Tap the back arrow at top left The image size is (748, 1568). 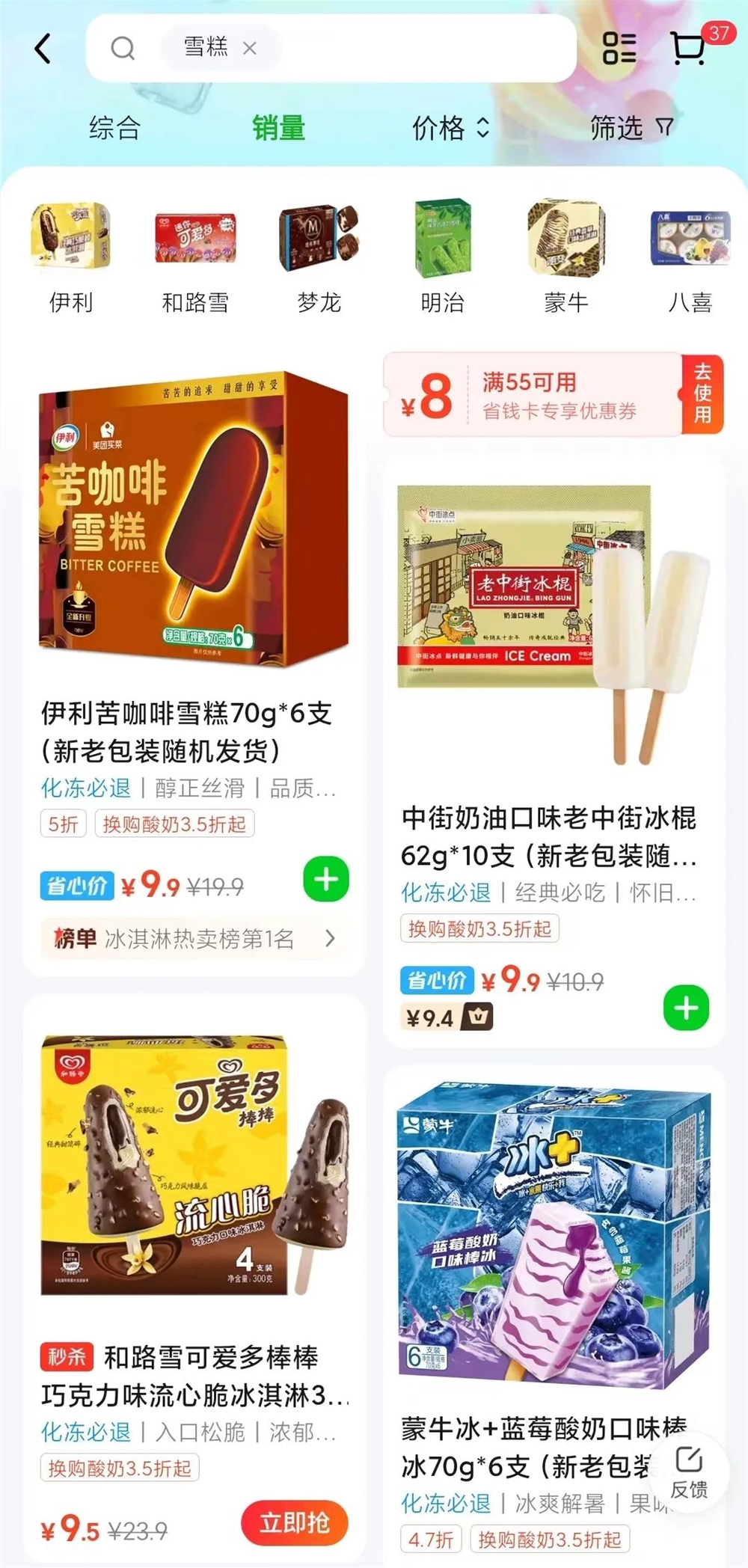click(43, 48)
